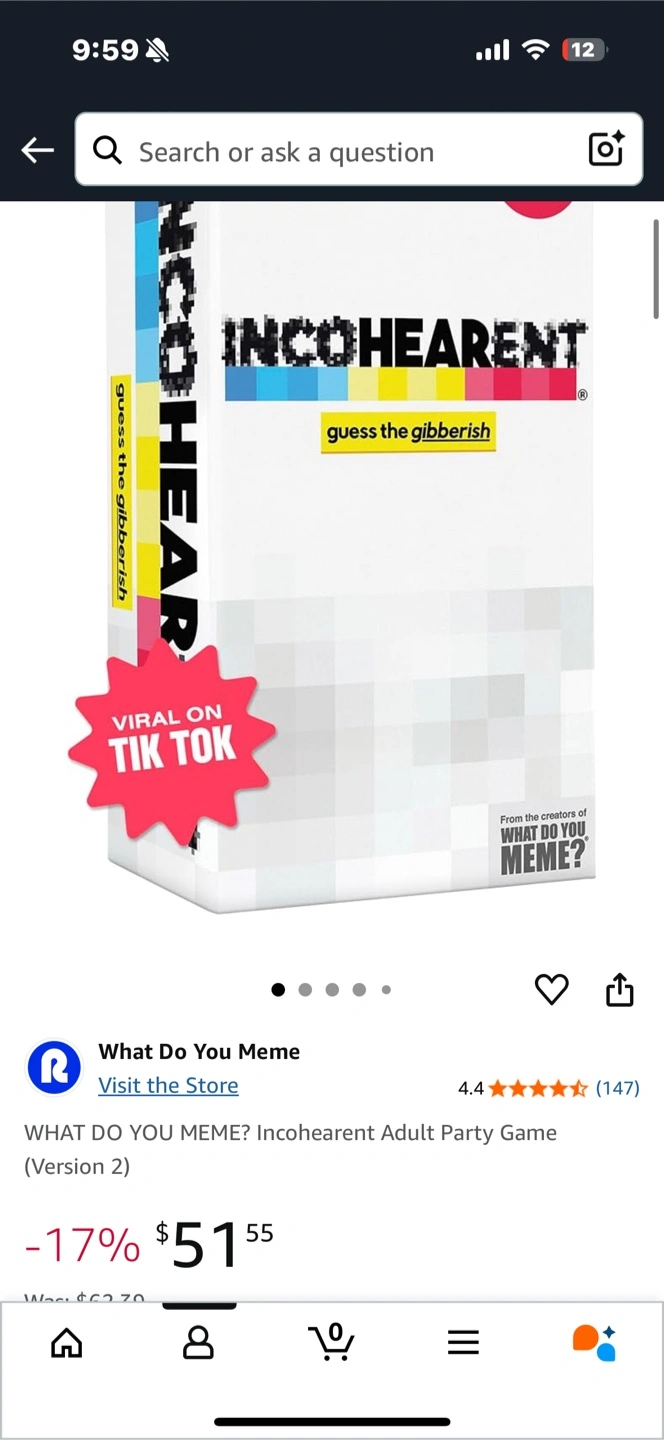
Task: Open the shopping cart tab
Action: point(331,1342)
